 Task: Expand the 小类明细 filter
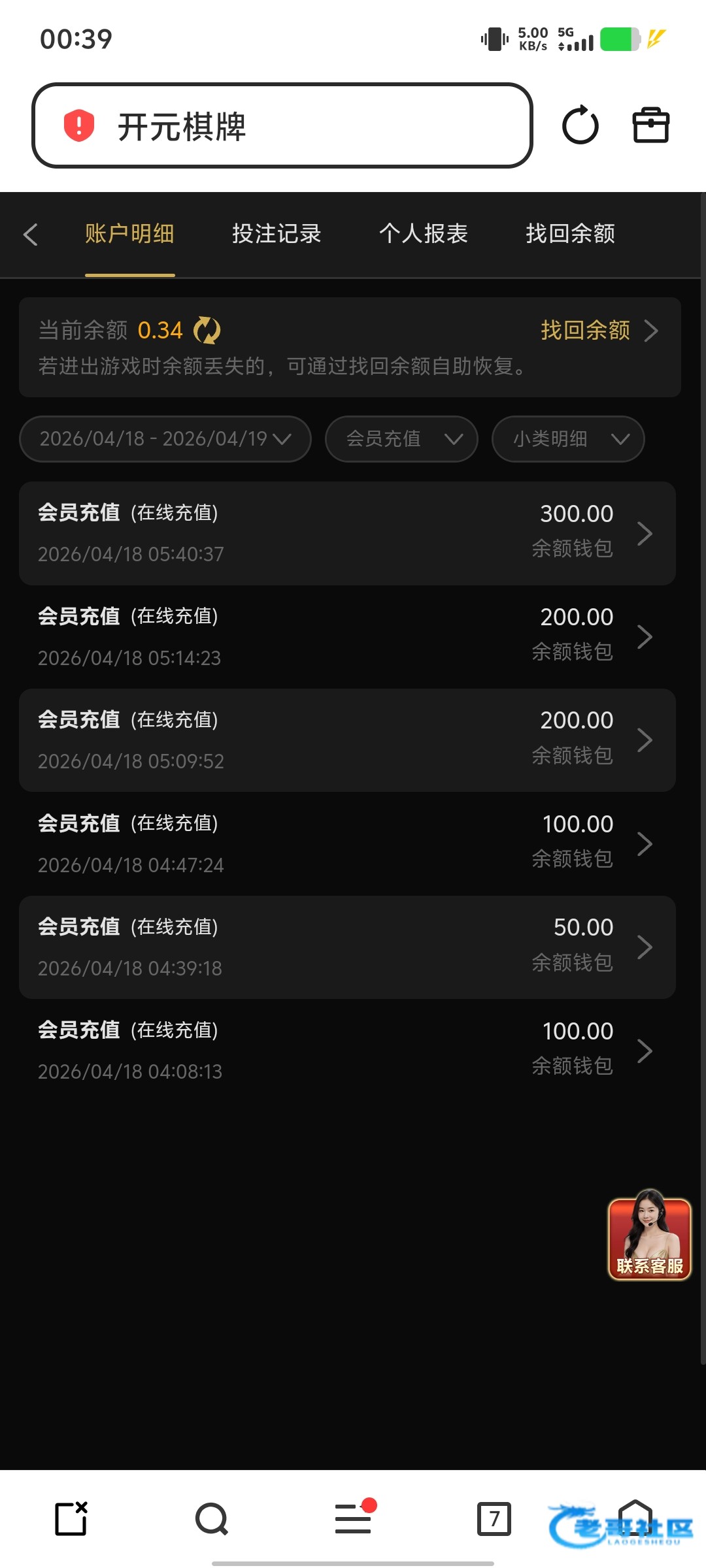pyautogui.click(x=568, y=439)
